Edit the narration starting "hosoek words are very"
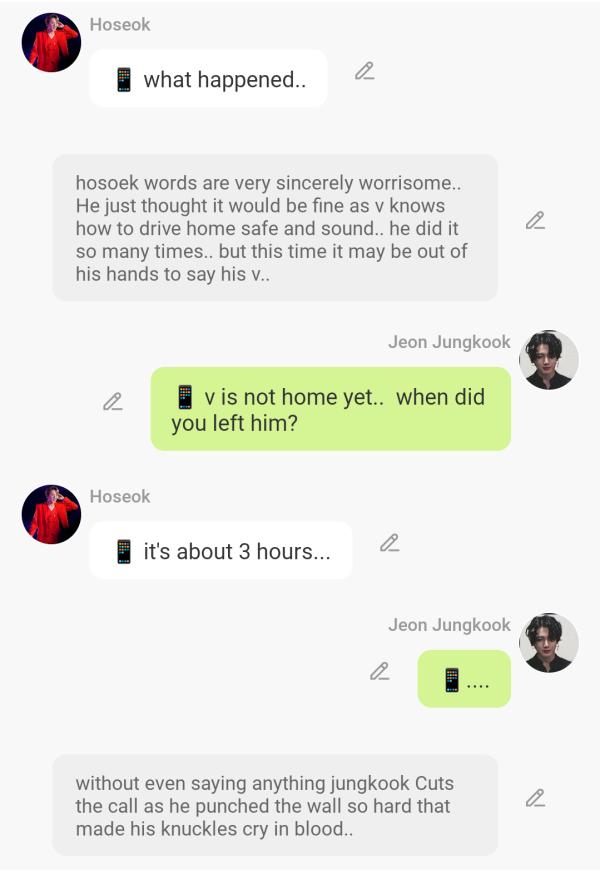Viewport: 600px width, 870px height. (x=535, y=220)
